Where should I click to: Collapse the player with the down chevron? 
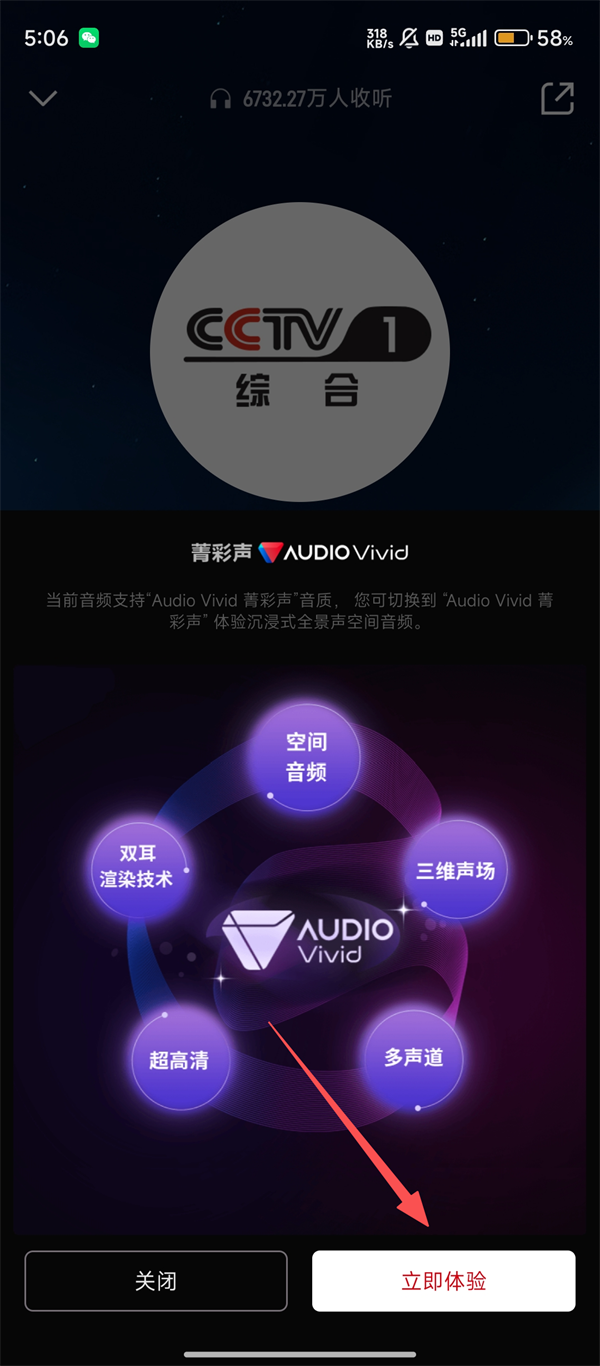(x=43, y=98)
